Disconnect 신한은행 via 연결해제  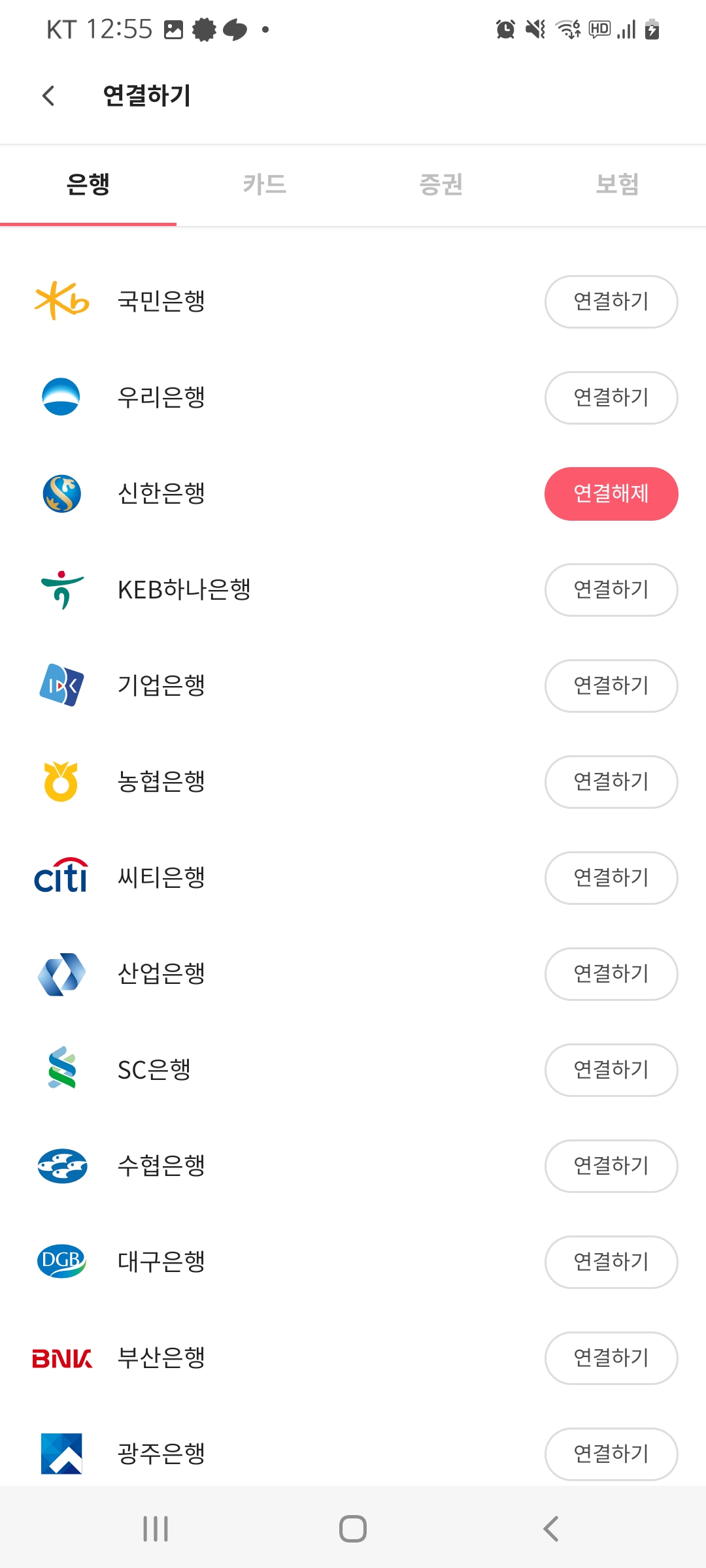coord(611,493)
